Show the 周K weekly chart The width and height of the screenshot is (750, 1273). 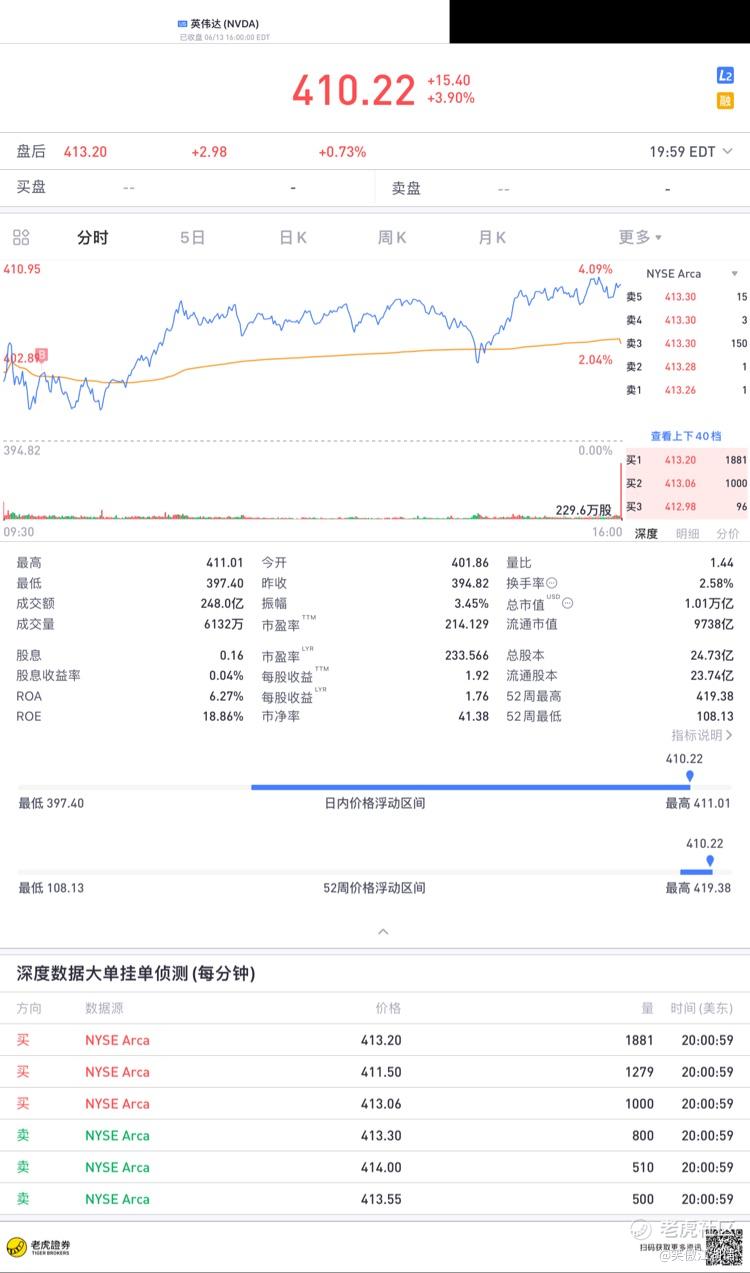click(x=392, y=237)
